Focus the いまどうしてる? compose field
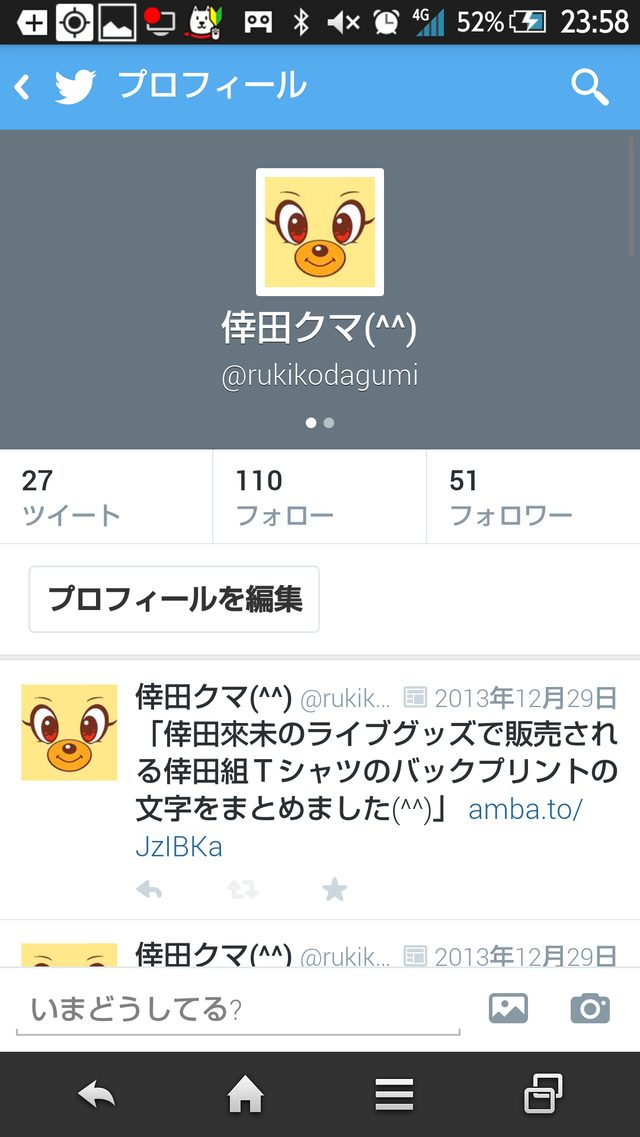 click(x=238, y=1010)
